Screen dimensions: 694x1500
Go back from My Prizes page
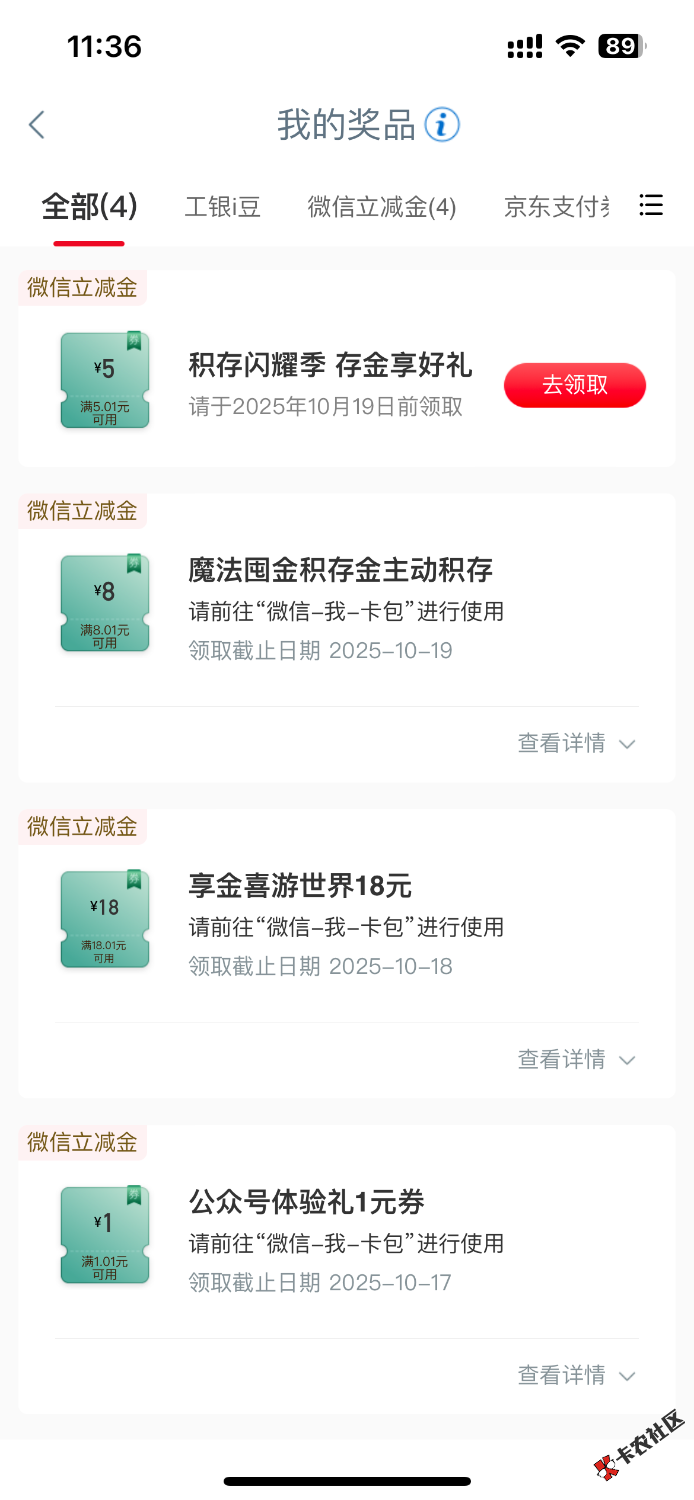coord(37,125)
